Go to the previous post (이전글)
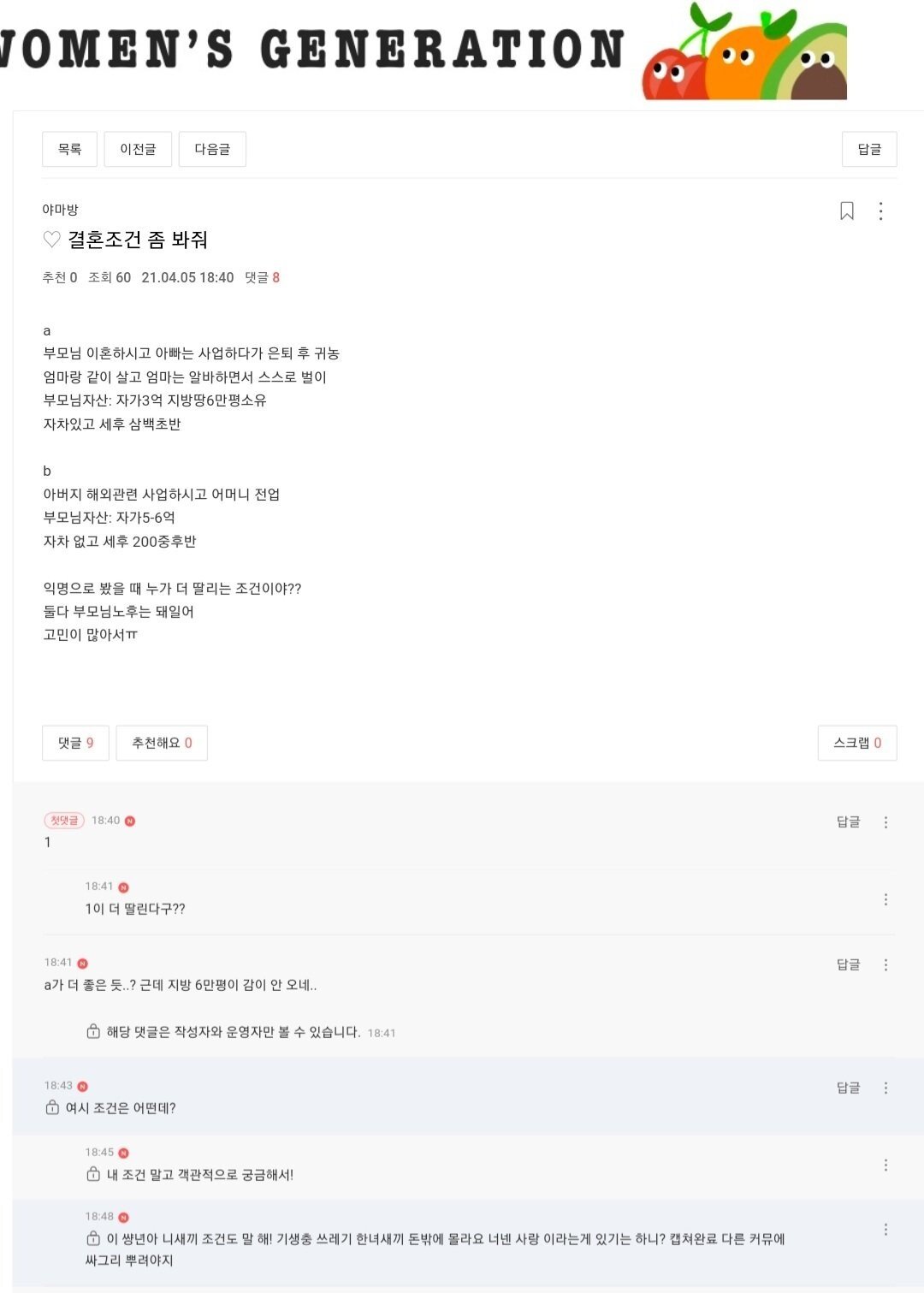The height and width of the screenshot is (1293, 924). point(138,149)
